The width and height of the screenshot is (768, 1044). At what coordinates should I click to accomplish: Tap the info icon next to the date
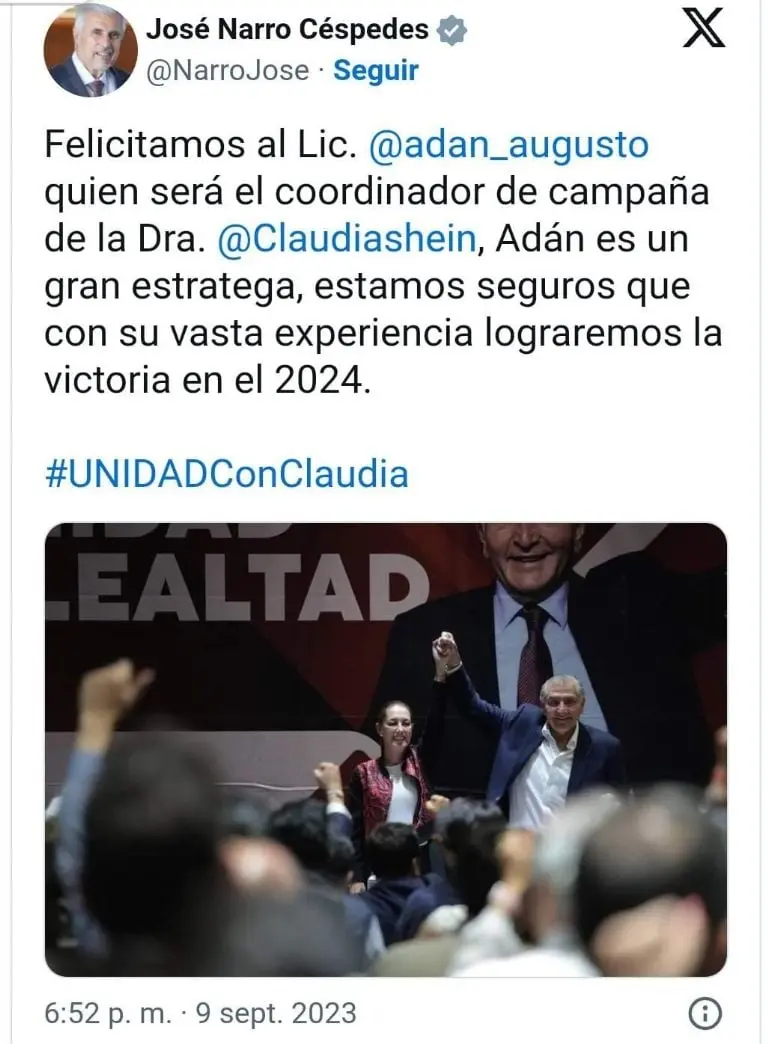pyautogui.click(x=706, y=1014)
